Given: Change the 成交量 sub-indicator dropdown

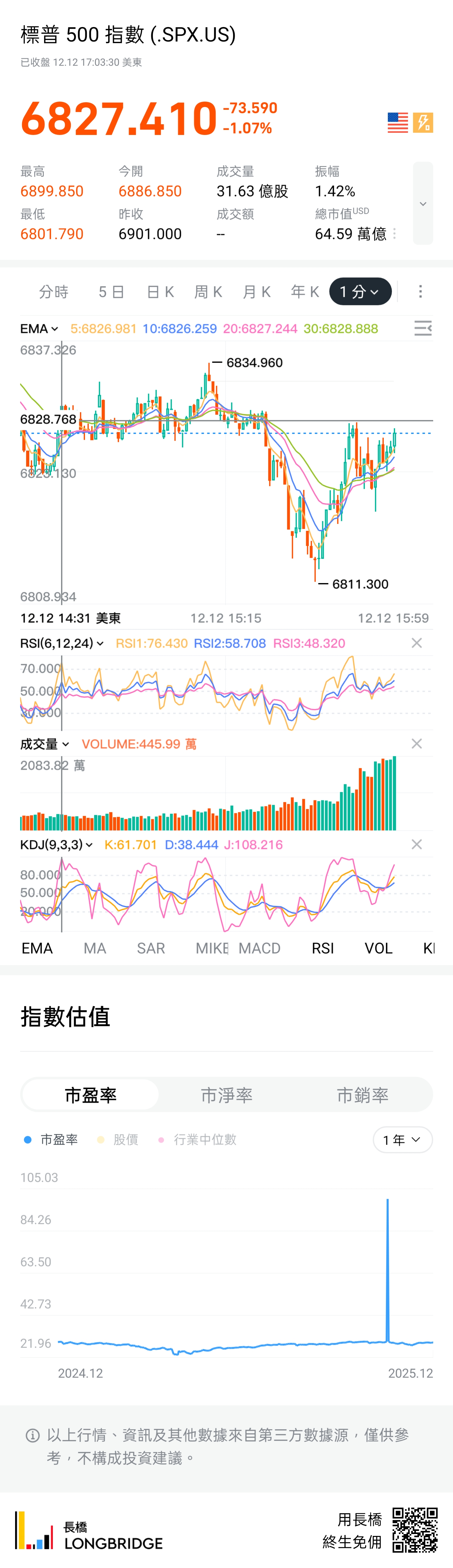Looking at the screenshot, I should point(44,744).
